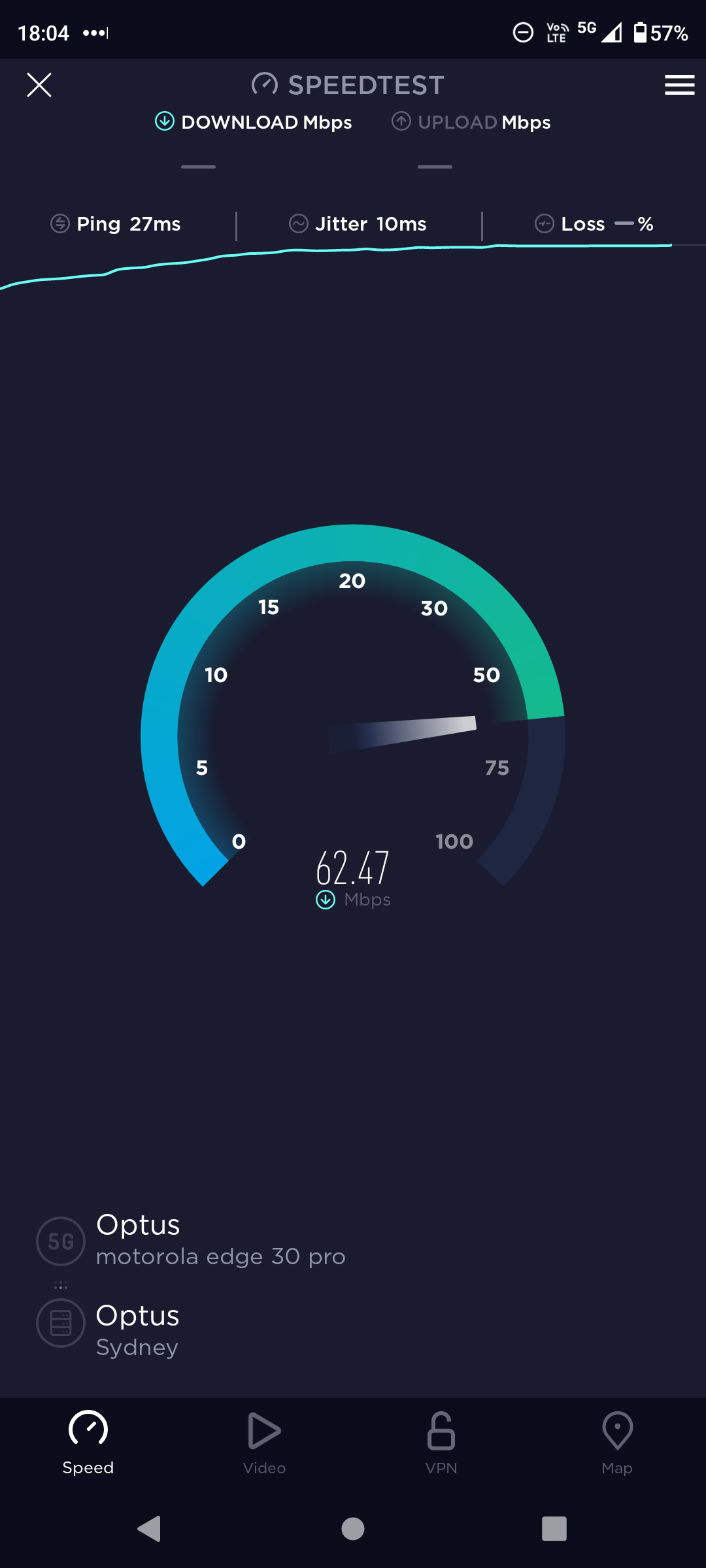Open the hamburger menu
706x1568 pixels.
[679, 85]
